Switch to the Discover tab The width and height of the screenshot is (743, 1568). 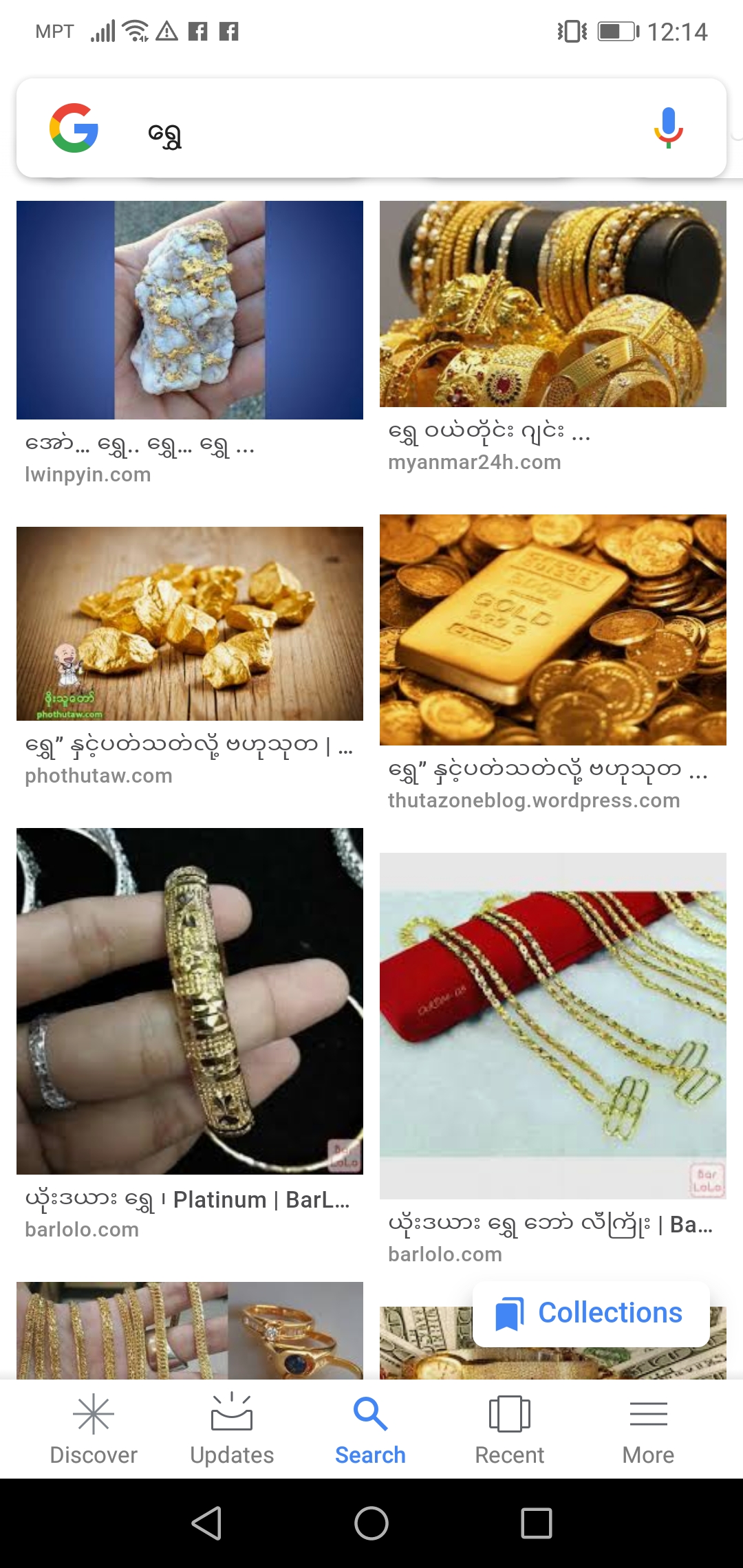pyautogui.click(x=94, y=1428)
